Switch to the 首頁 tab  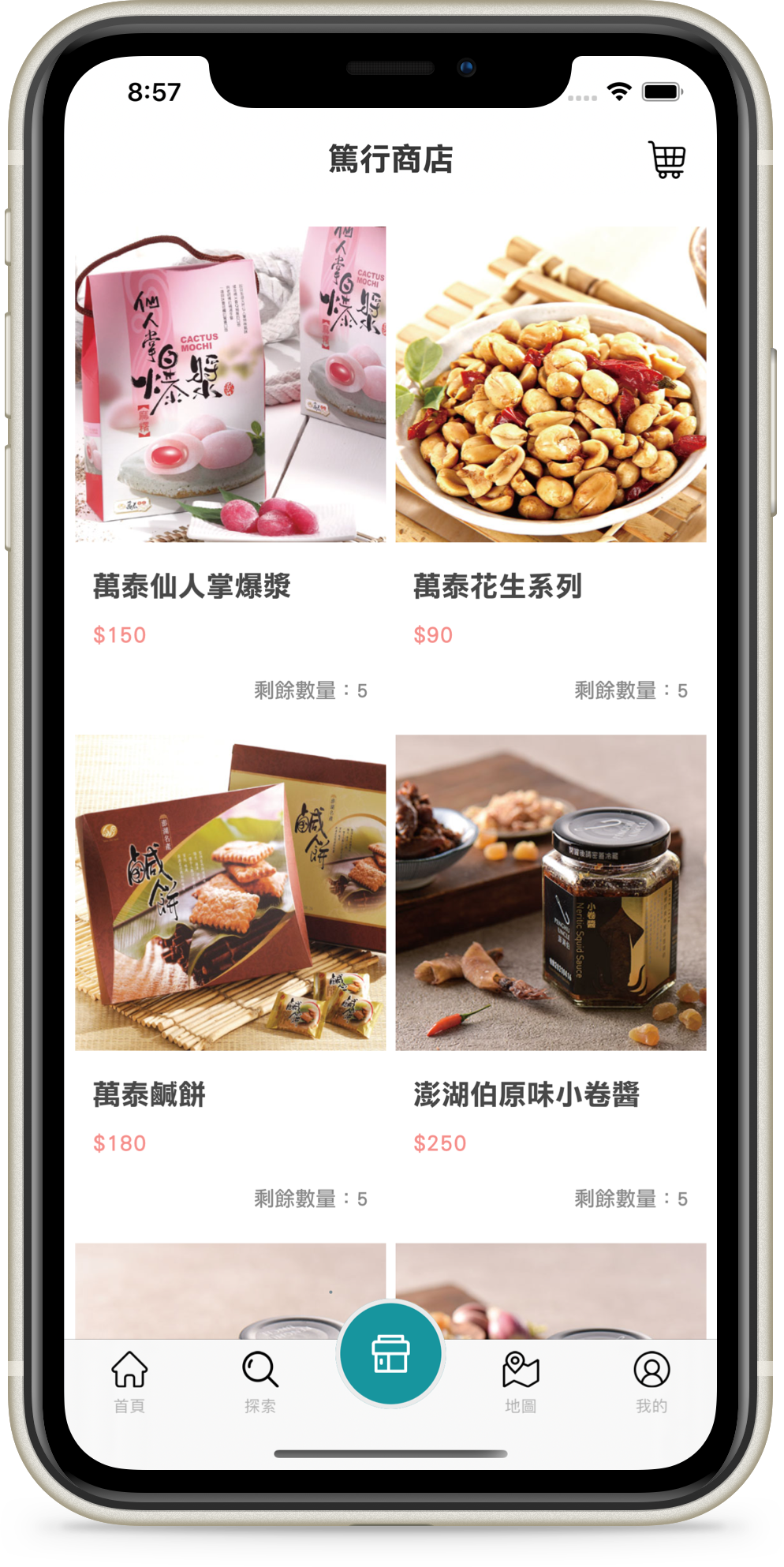pos(129,1381)
